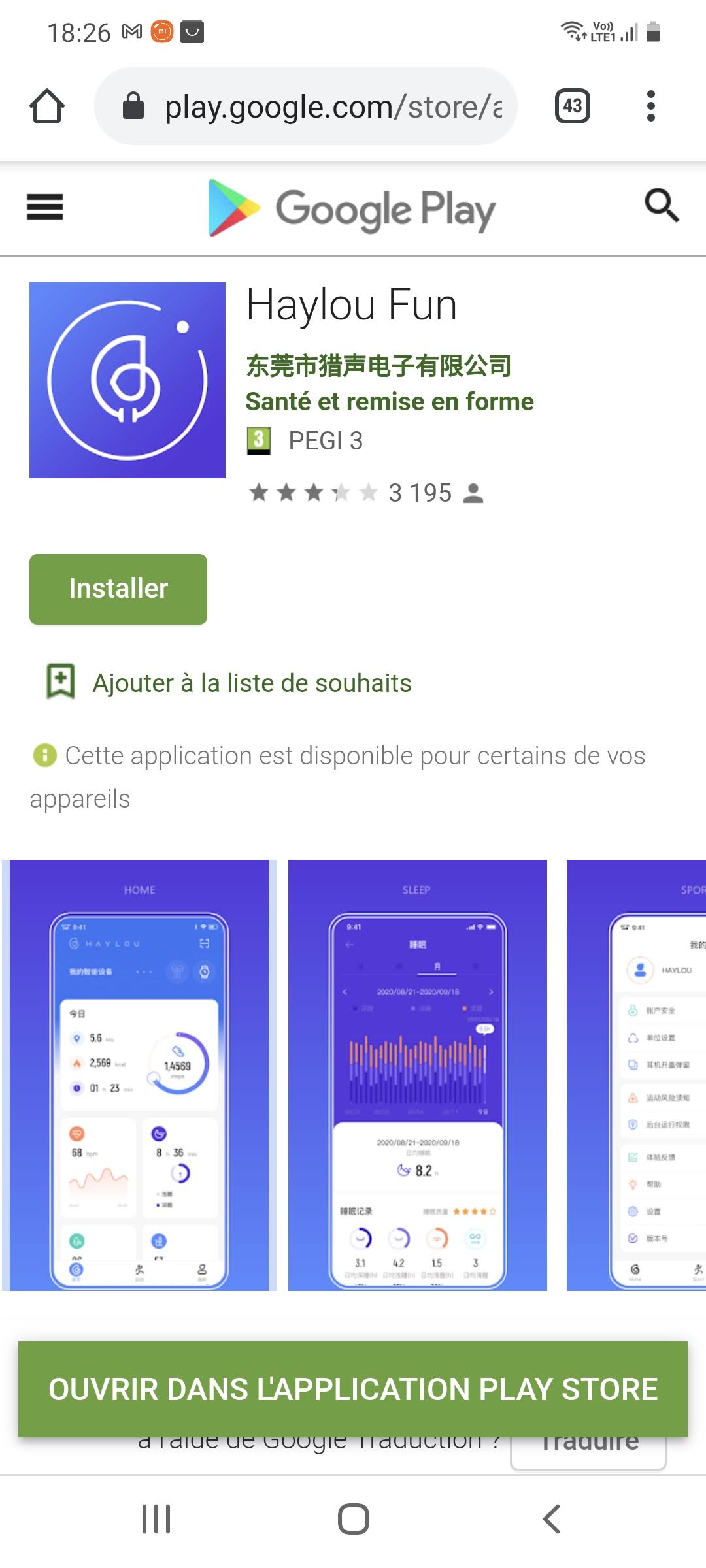Screen dimensions: 706x1568
Task: View the HOME screenshot preview
Action: click(x=139, y=1075)
